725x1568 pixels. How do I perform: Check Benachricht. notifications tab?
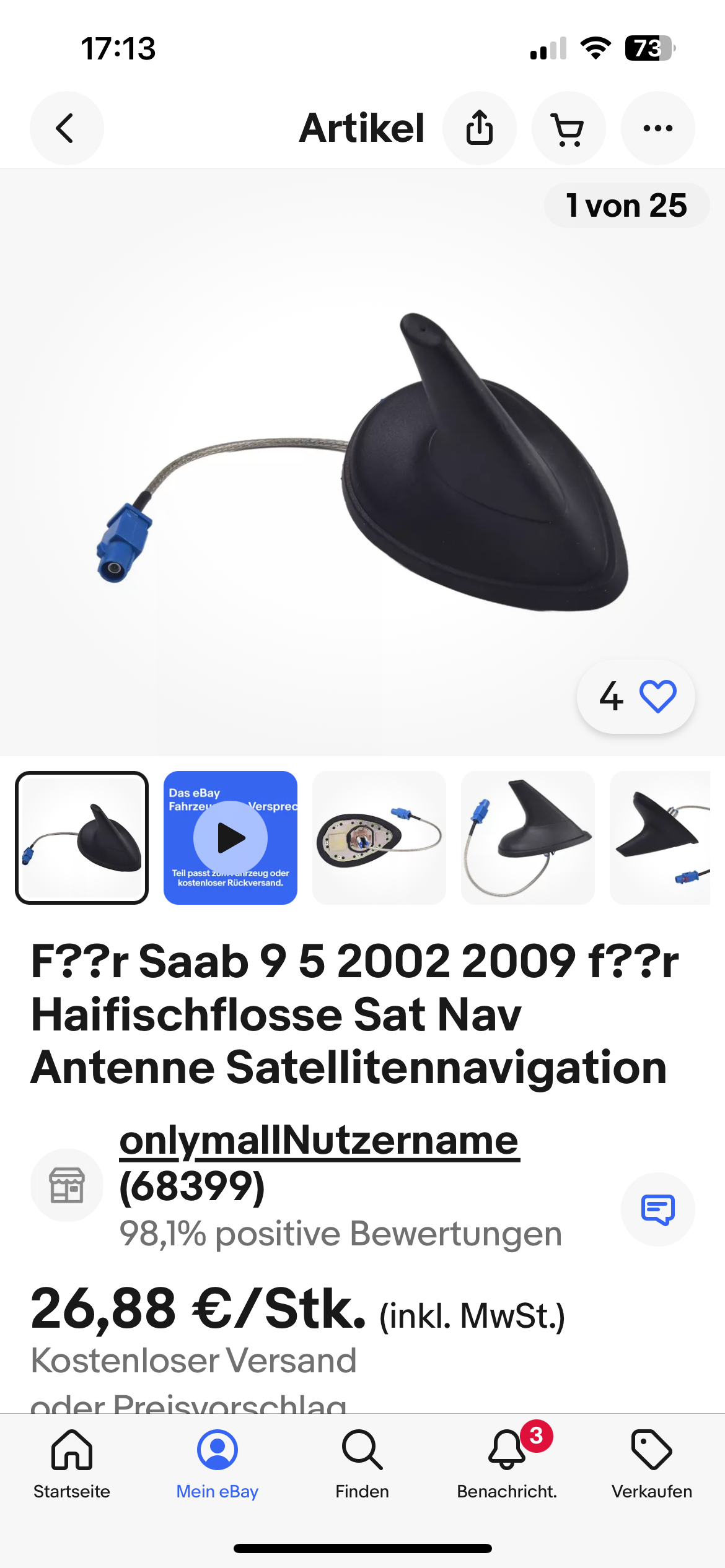click(507, 1464)
